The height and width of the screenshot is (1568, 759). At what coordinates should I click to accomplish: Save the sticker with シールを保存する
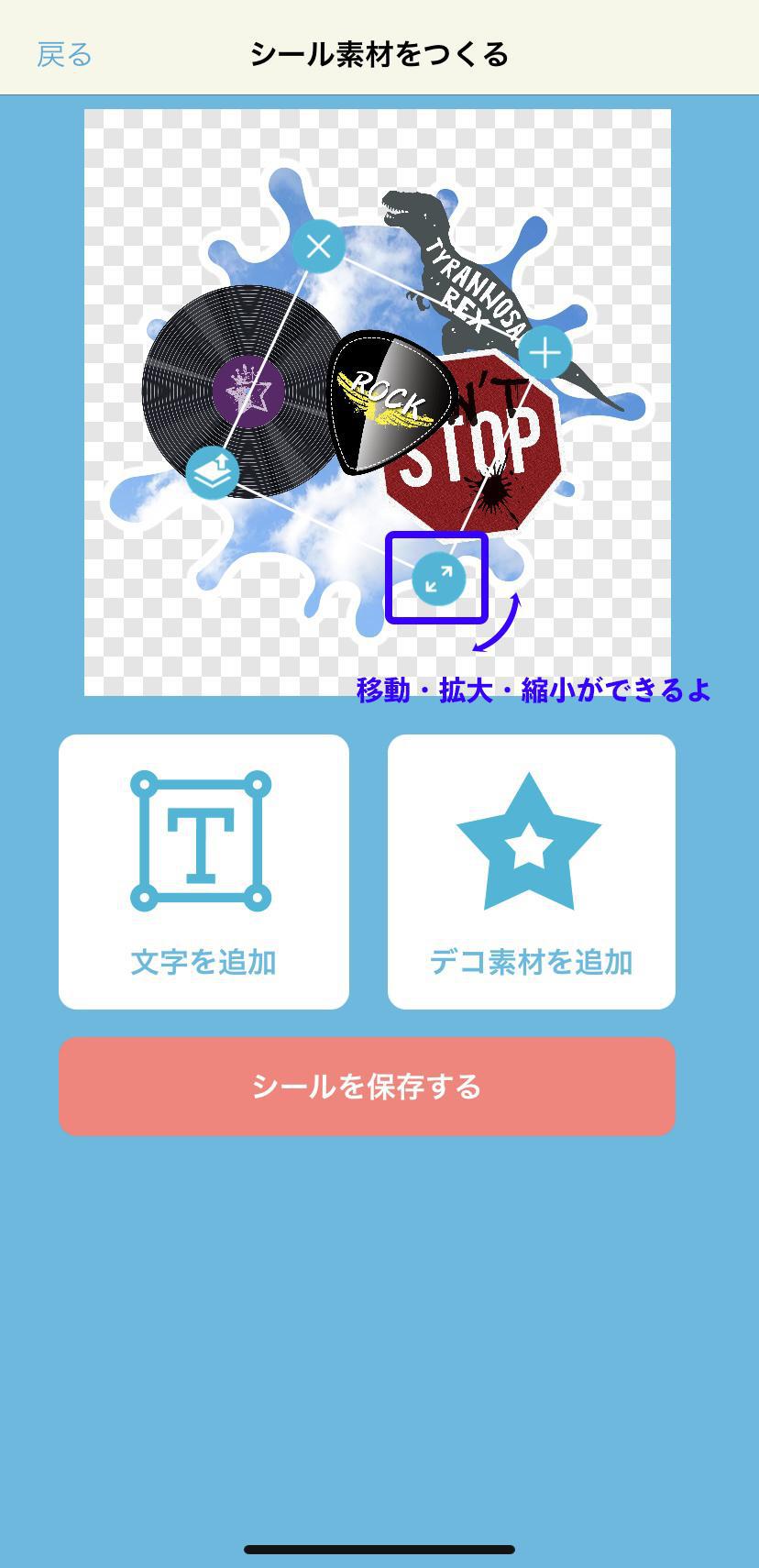point(367,1087)
